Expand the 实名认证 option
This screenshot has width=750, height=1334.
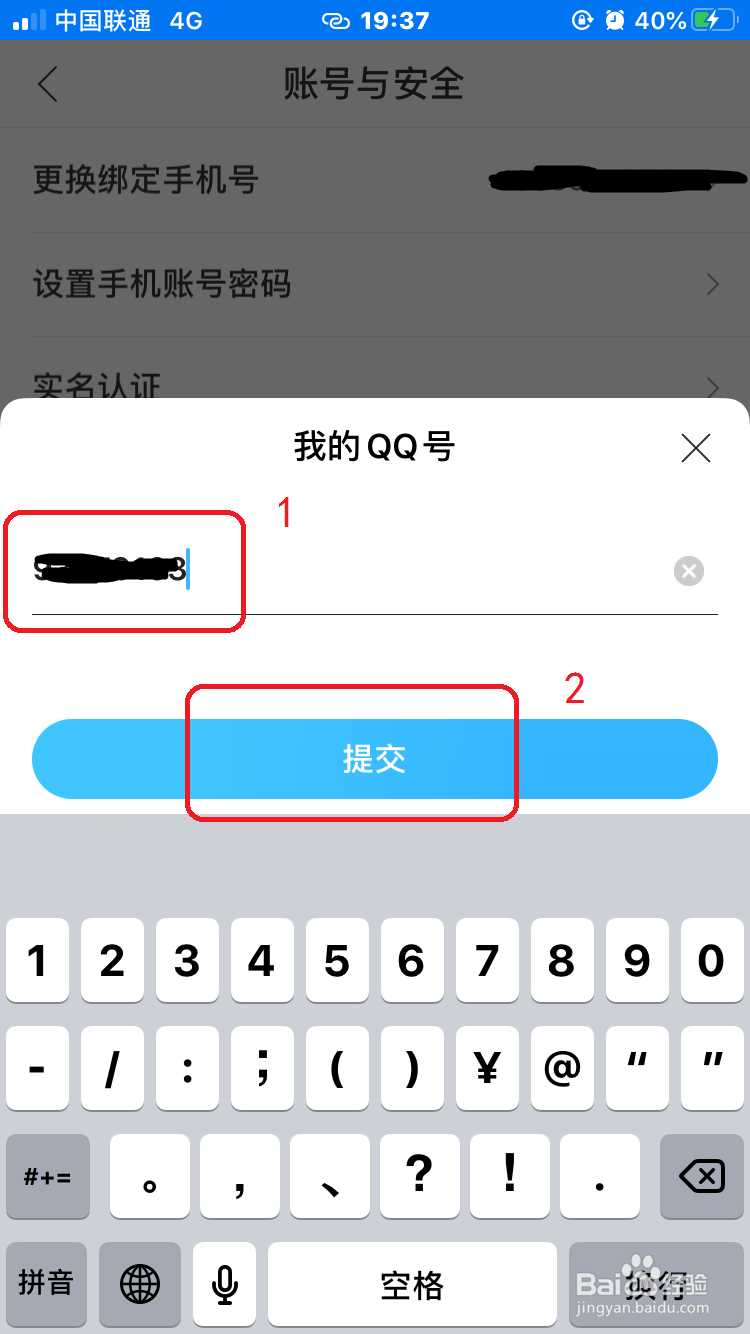[375, 385]
